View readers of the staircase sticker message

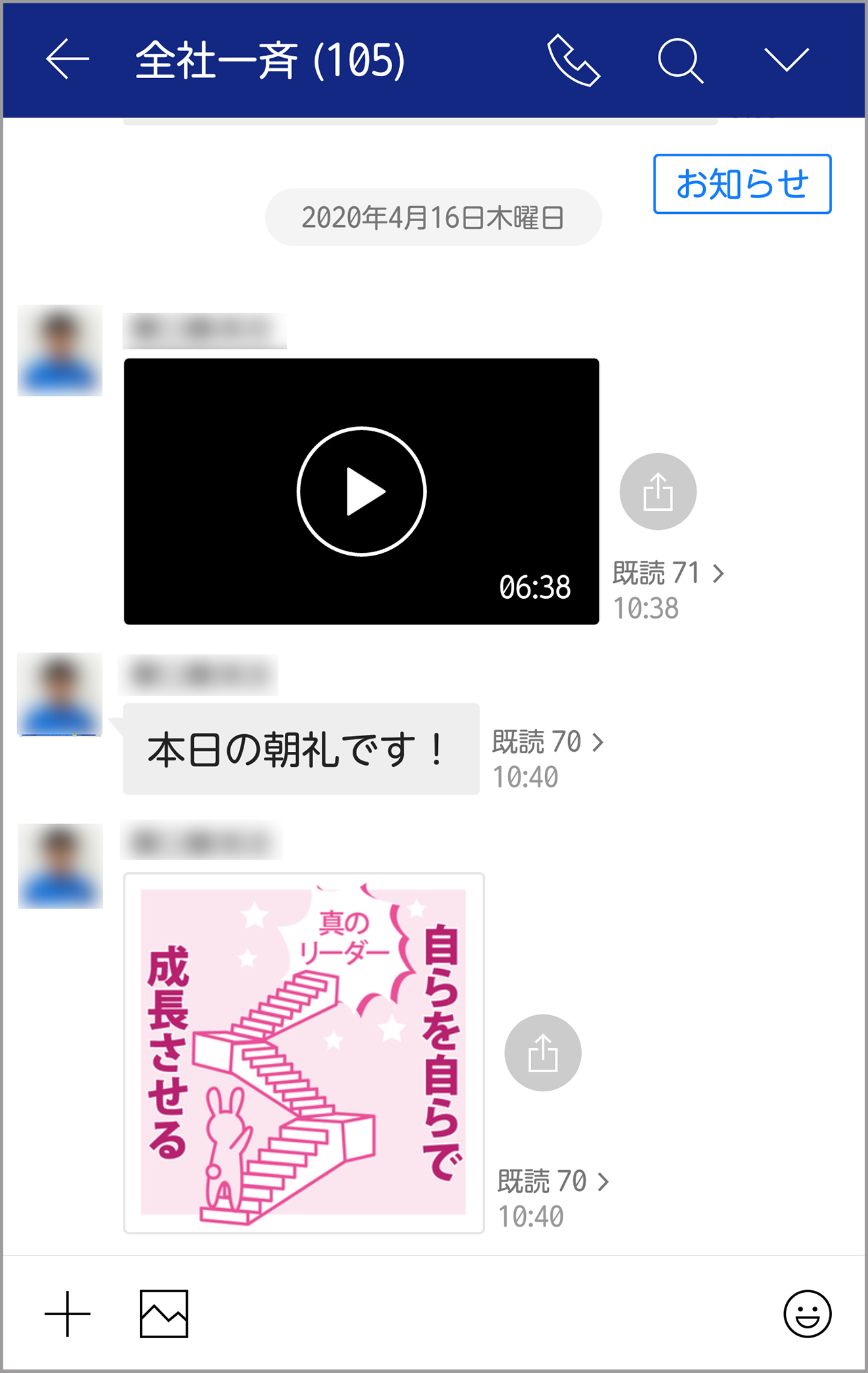(x=553, y=1181)
